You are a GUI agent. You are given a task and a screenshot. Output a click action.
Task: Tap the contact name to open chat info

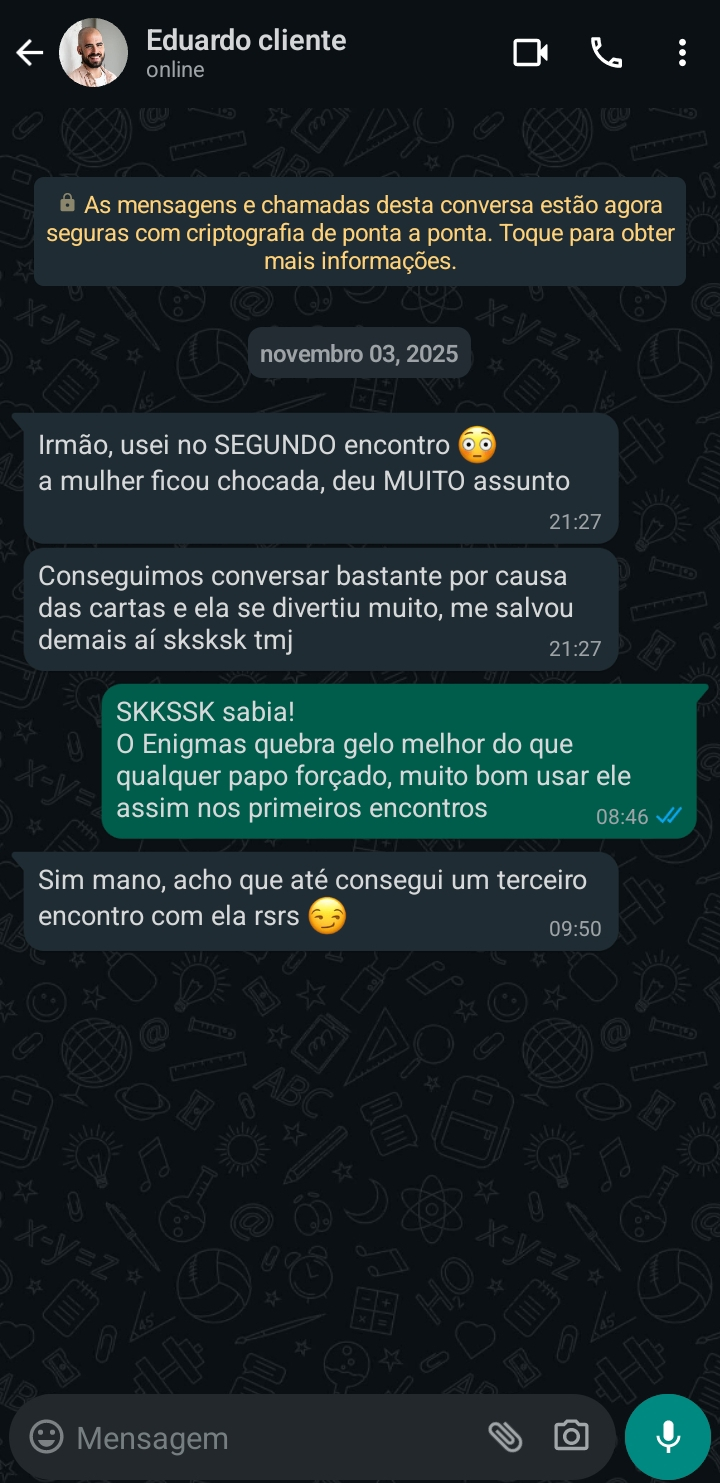(246, 40)
